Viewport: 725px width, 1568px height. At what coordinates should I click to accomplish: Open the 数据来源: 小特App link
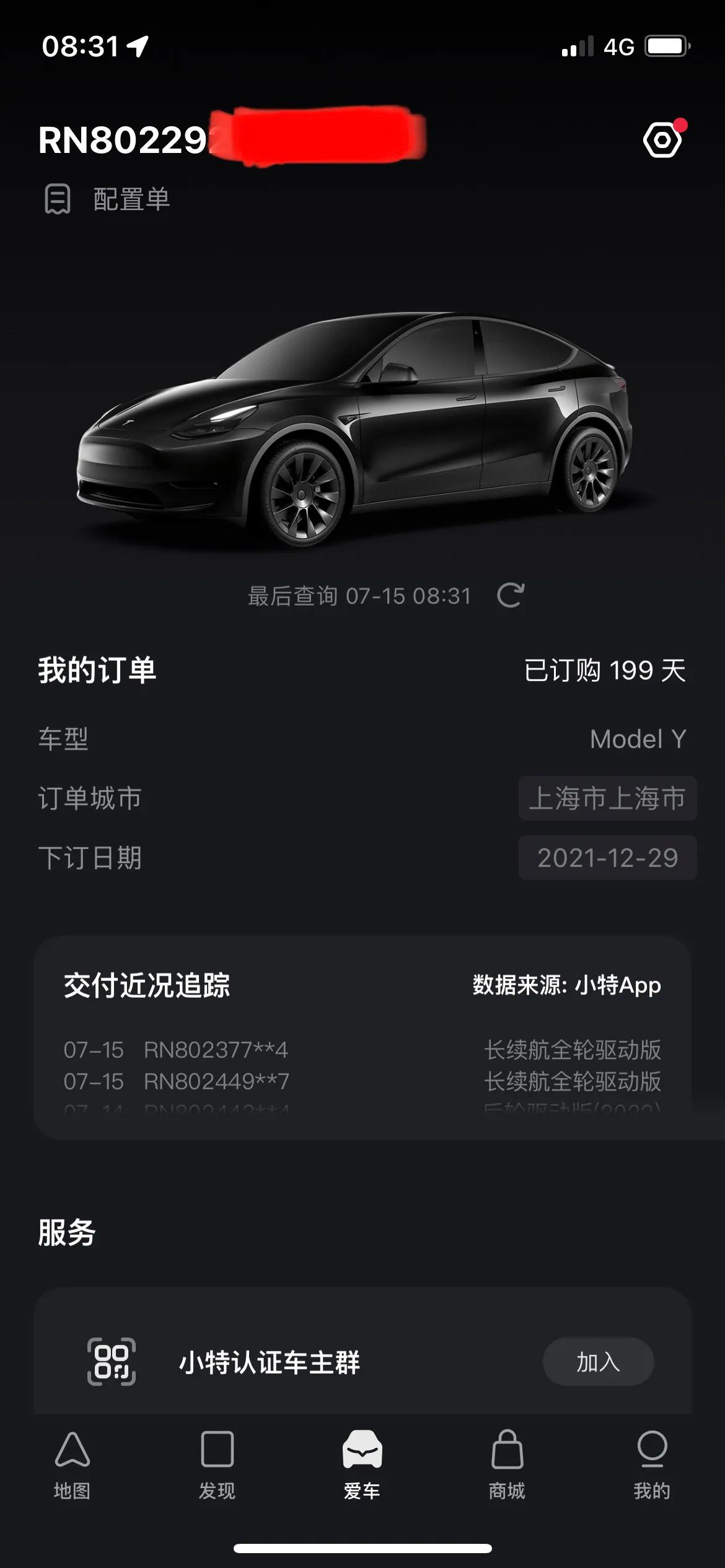click(566, 984)
